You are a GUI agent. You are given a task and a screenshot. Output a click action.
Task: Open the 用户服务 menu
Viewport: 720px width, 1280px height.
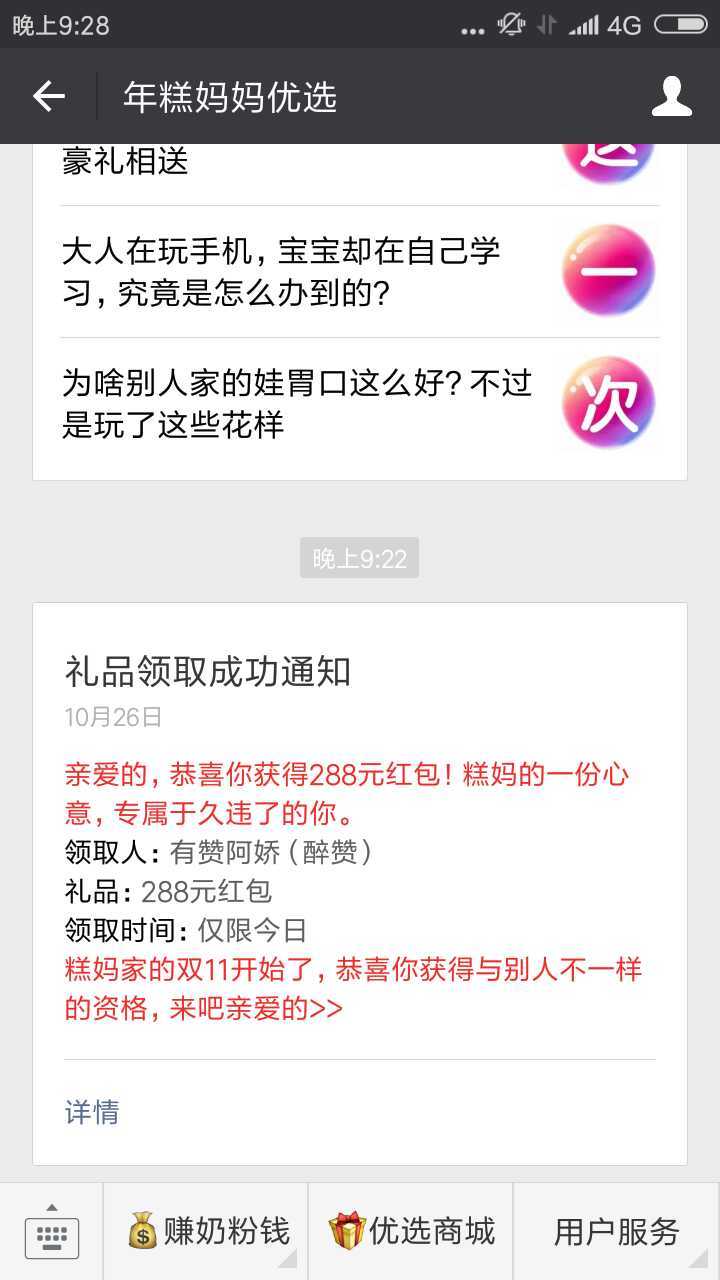pos(616,1232)
